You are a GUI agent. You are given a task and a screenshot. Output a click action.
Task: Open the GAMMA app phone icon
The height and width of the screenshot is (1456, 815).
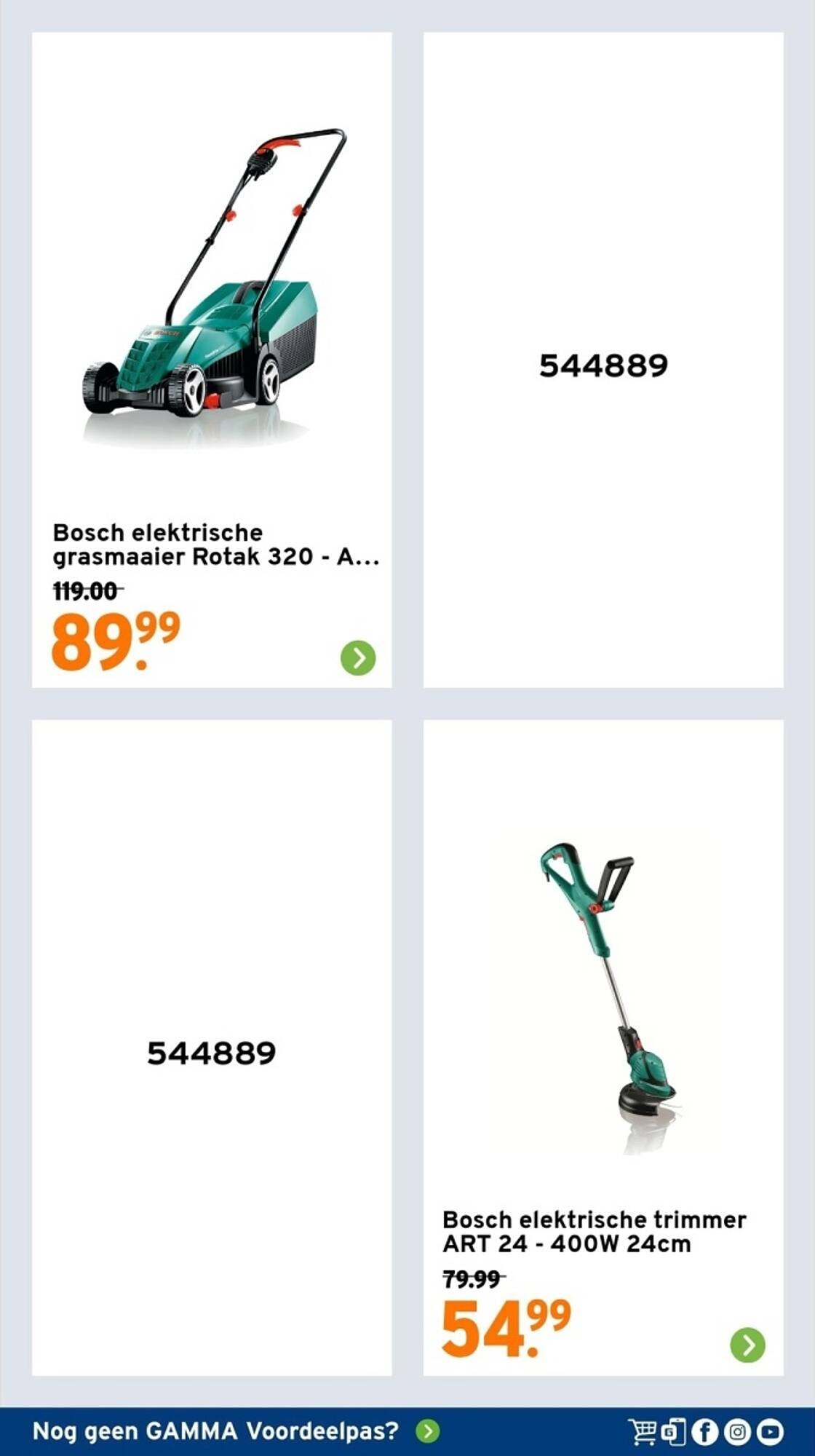click(x=673, y=1432)
